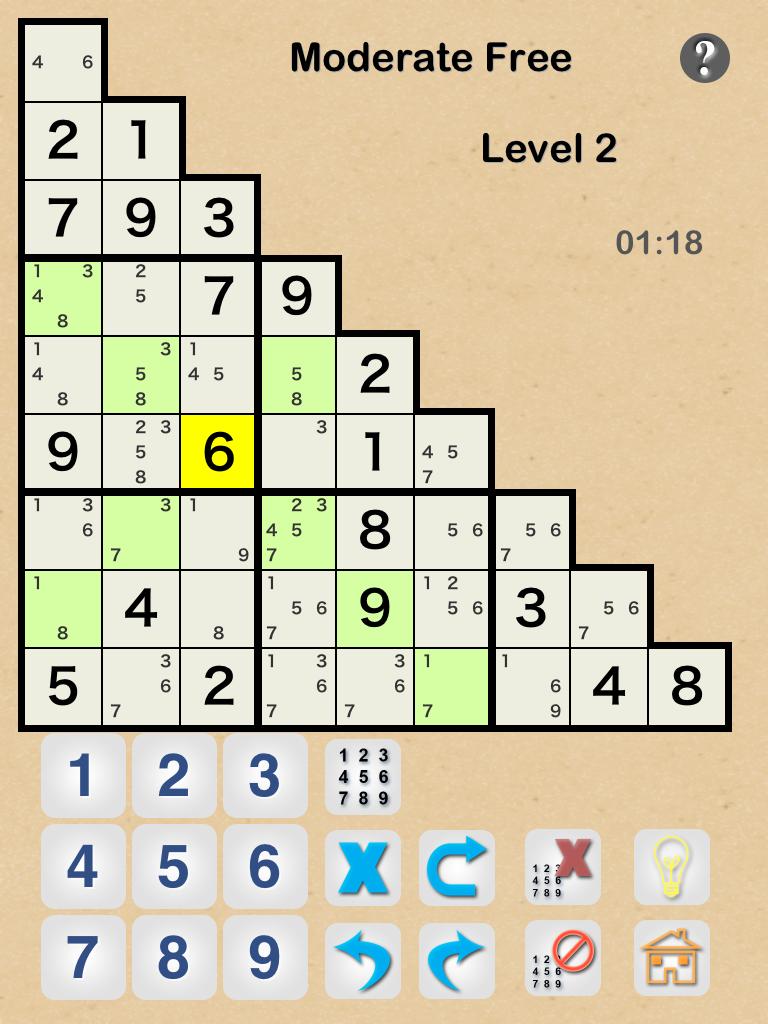This screenshot has height=1024, width=768.
Task: Toggle pencil-mark notes mode grid button
Action: (362, 777)
